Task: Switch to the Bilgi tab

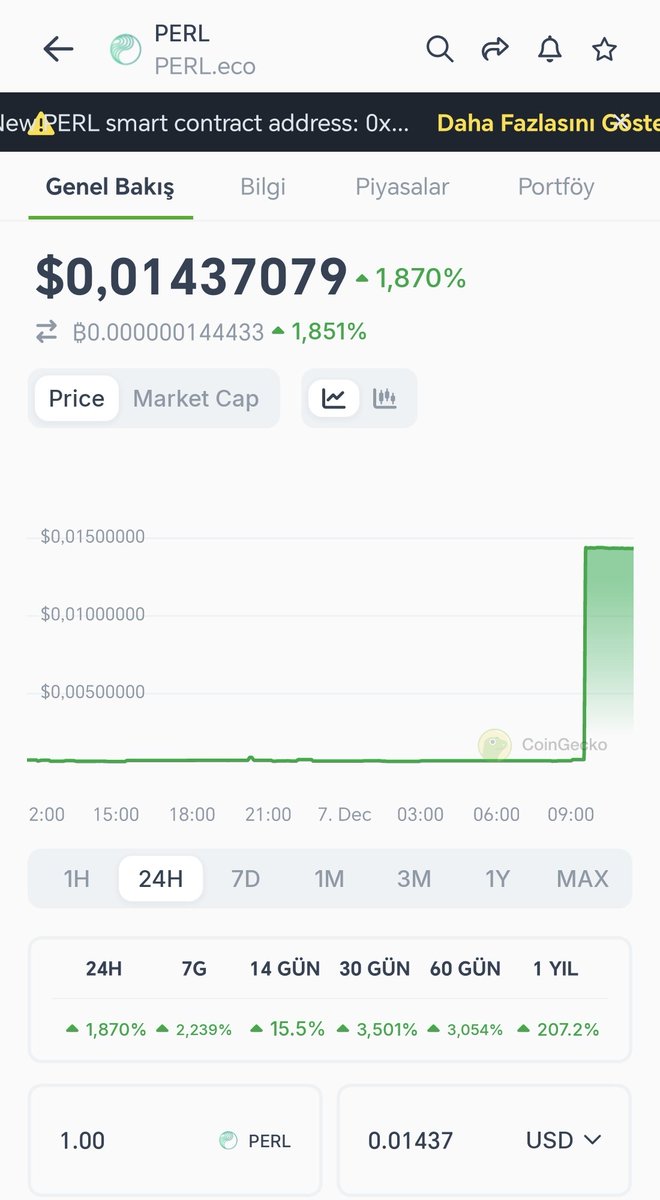Action: click(x=263, y=187)
